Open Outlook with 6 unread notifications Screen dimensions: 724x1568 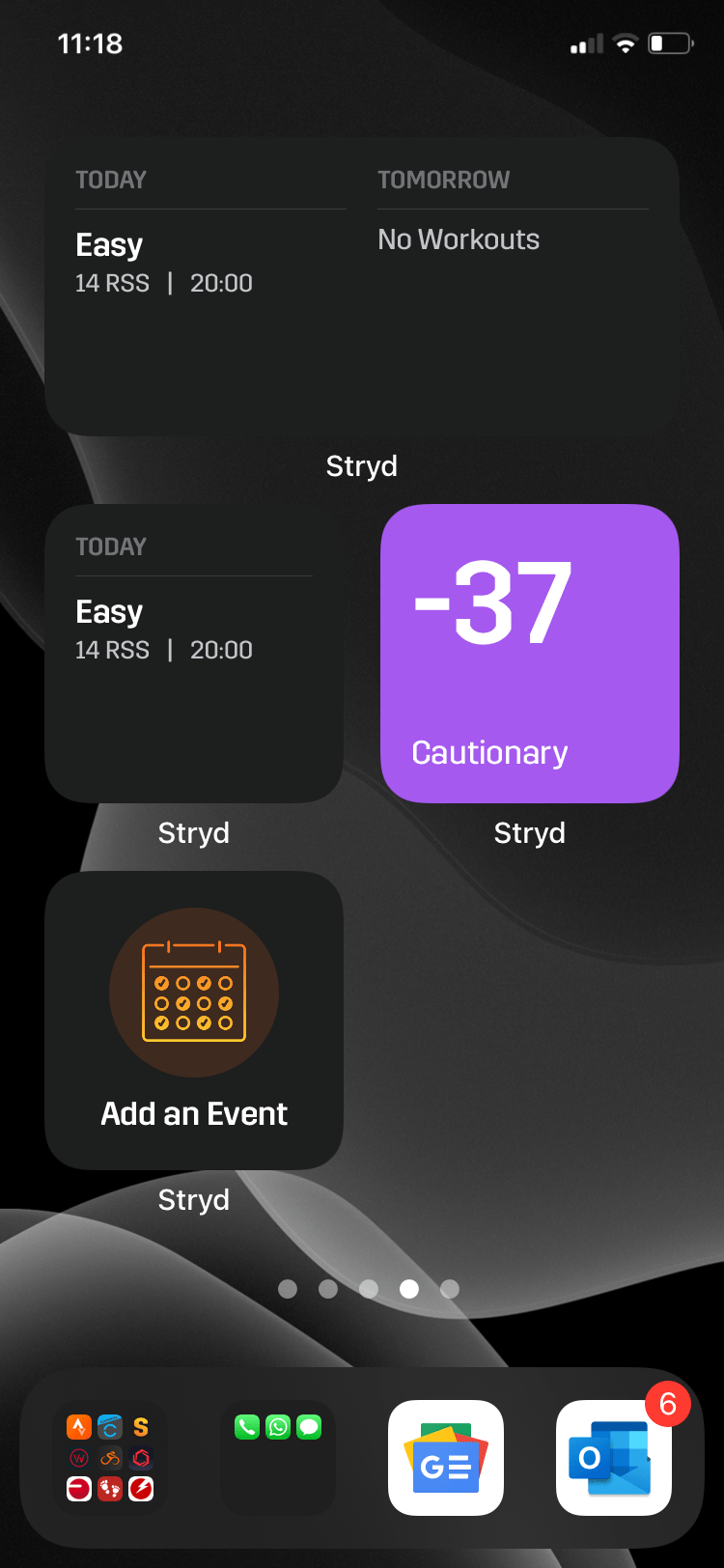tap(614, 1458)
